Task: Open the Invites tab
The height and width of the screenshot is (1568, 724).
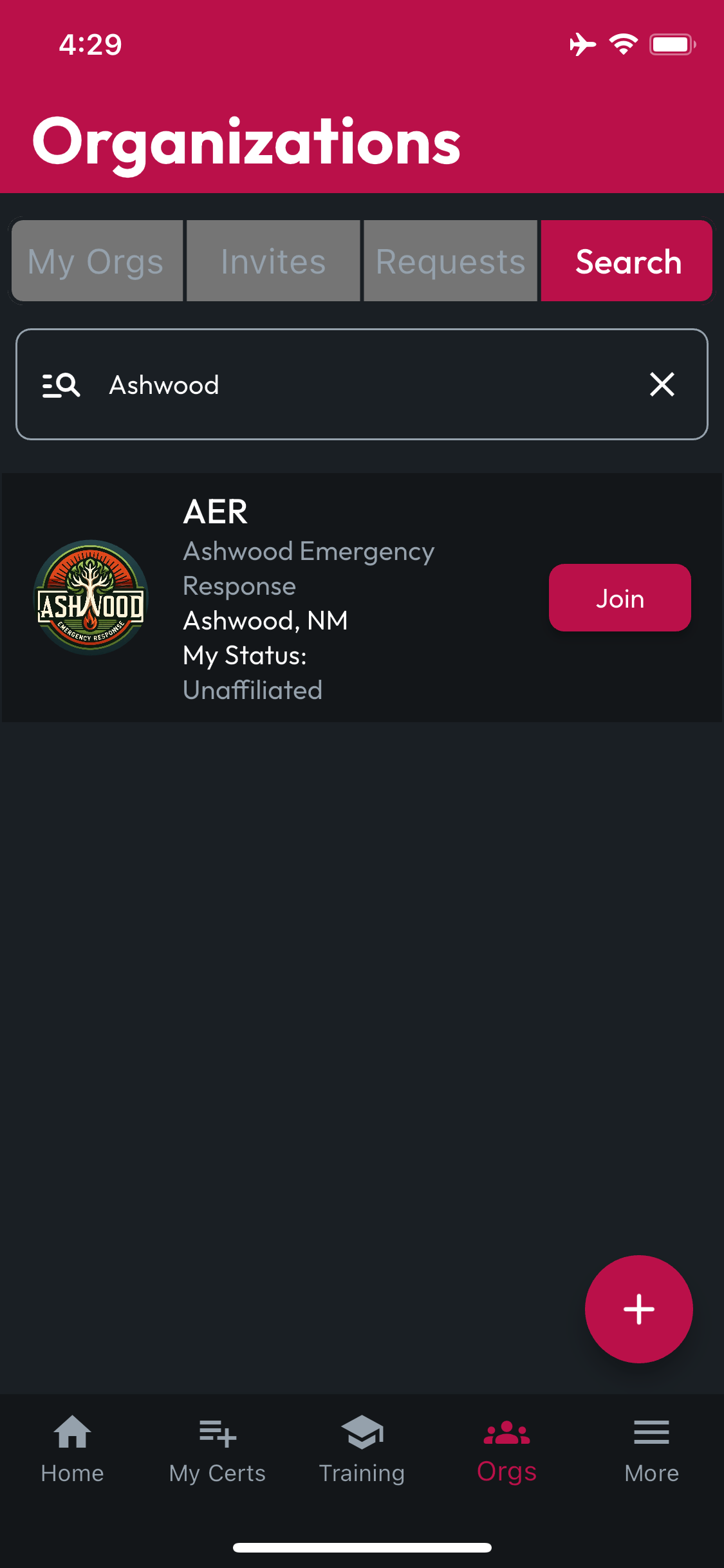Action: [274, 261]
